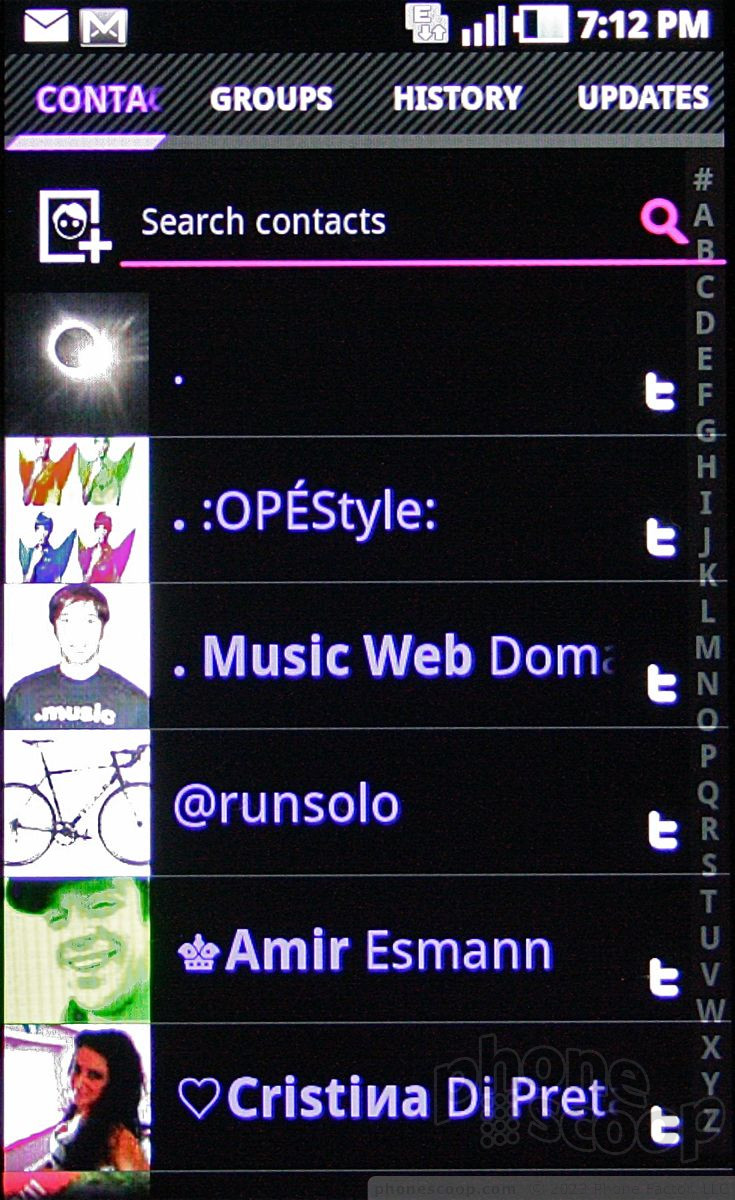
Task: Tap the Twitter icon on @runsolo's row
Action: [x=662, y=830]
